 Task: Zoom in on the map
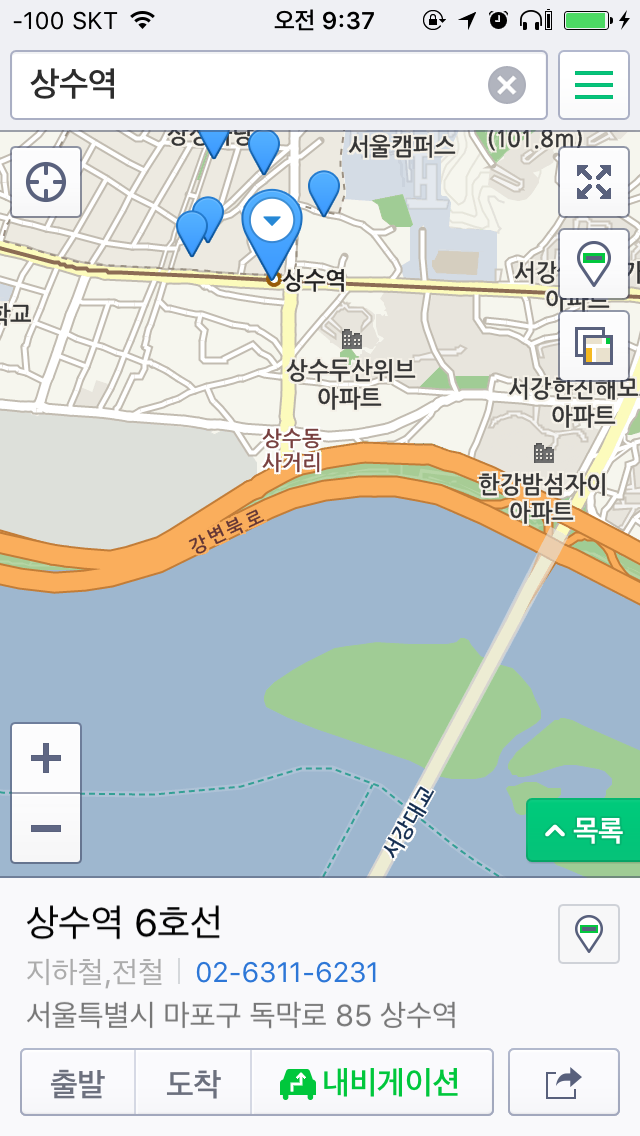coord(46,758)
